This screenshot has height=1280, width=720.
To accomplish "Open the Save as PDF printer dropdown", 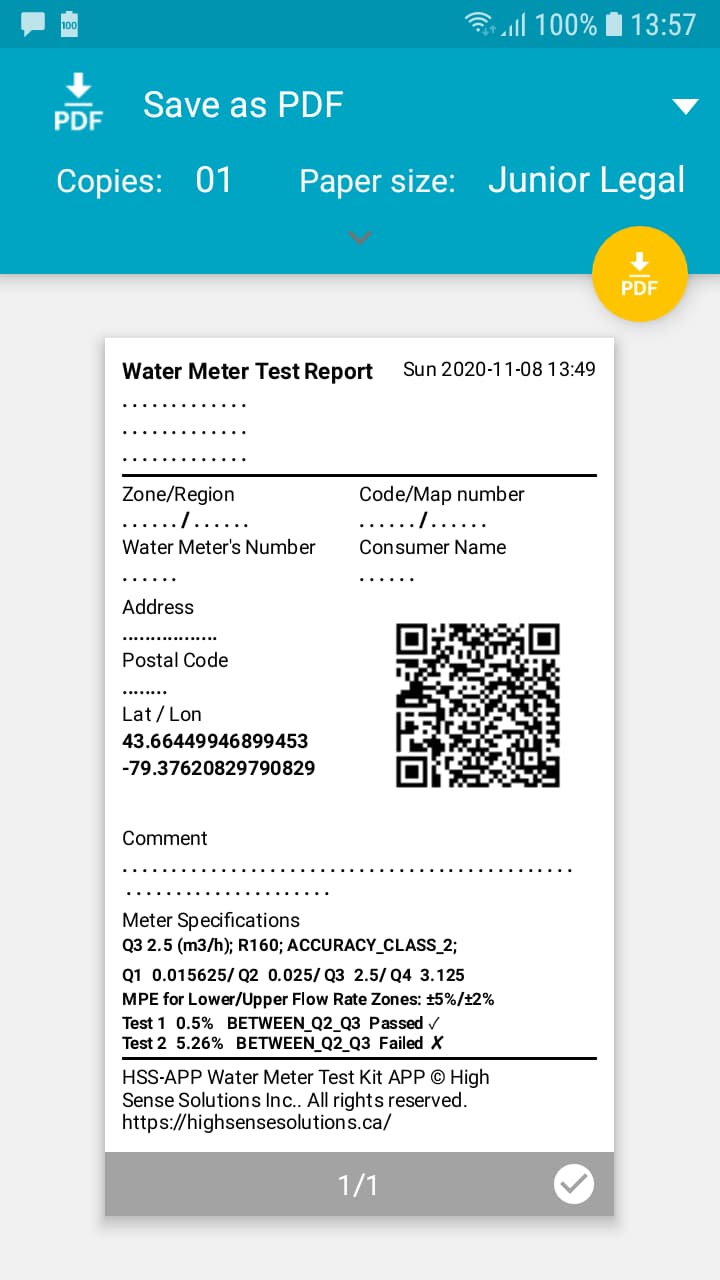I will tap(684, 106).
